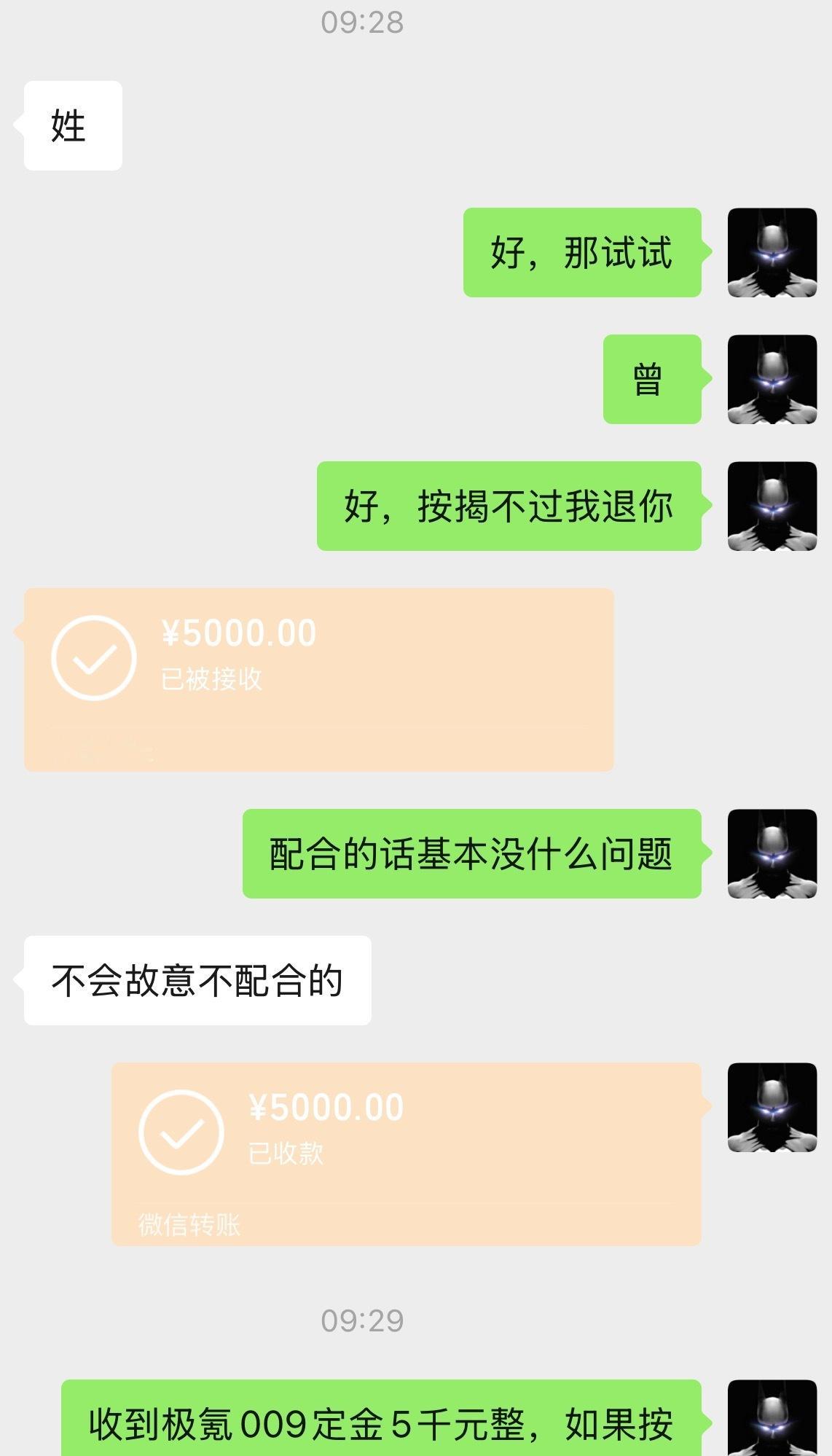Click the checkmark icon on the 已收款 transfer card
This screenshot has width=832, height=1456.
point(179,1131)
